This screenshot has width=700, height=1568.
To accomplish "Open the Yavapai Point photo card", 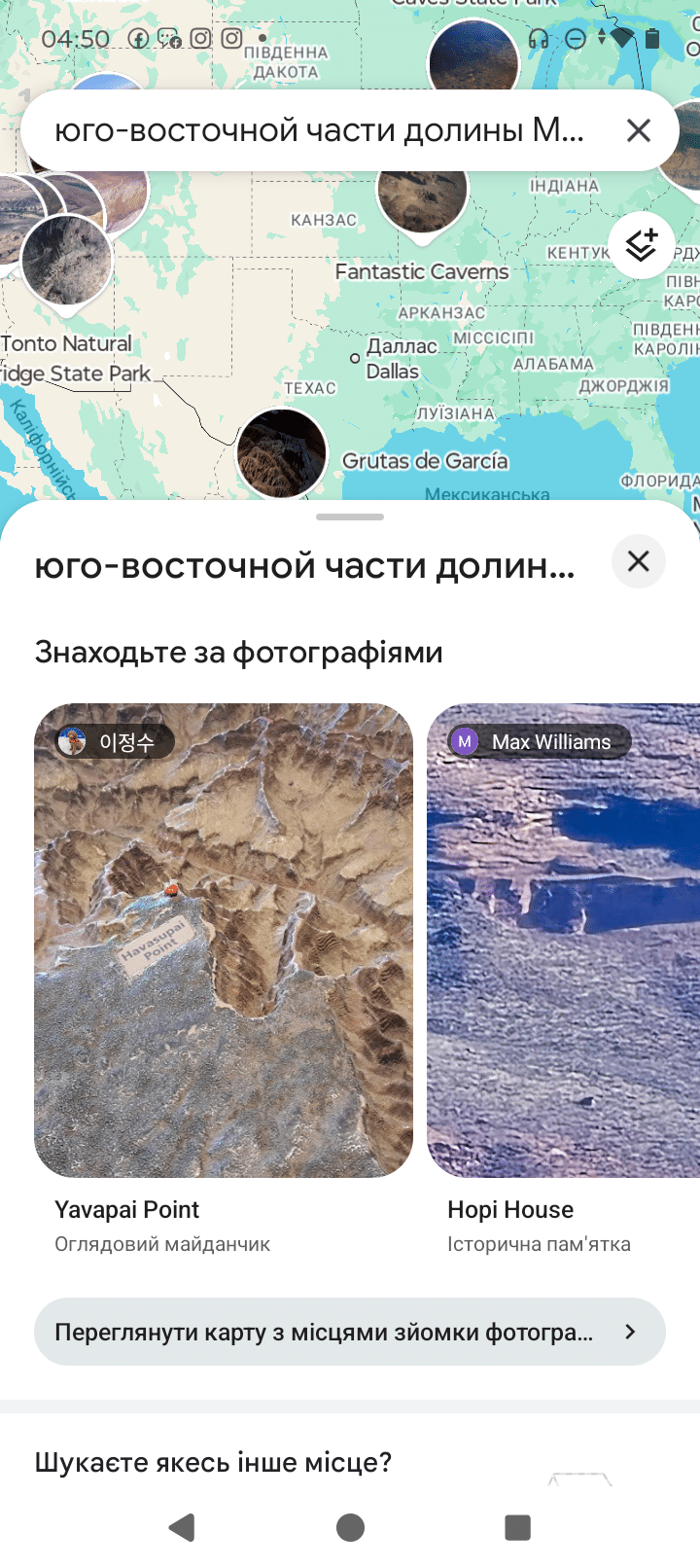I will point(224,940).
